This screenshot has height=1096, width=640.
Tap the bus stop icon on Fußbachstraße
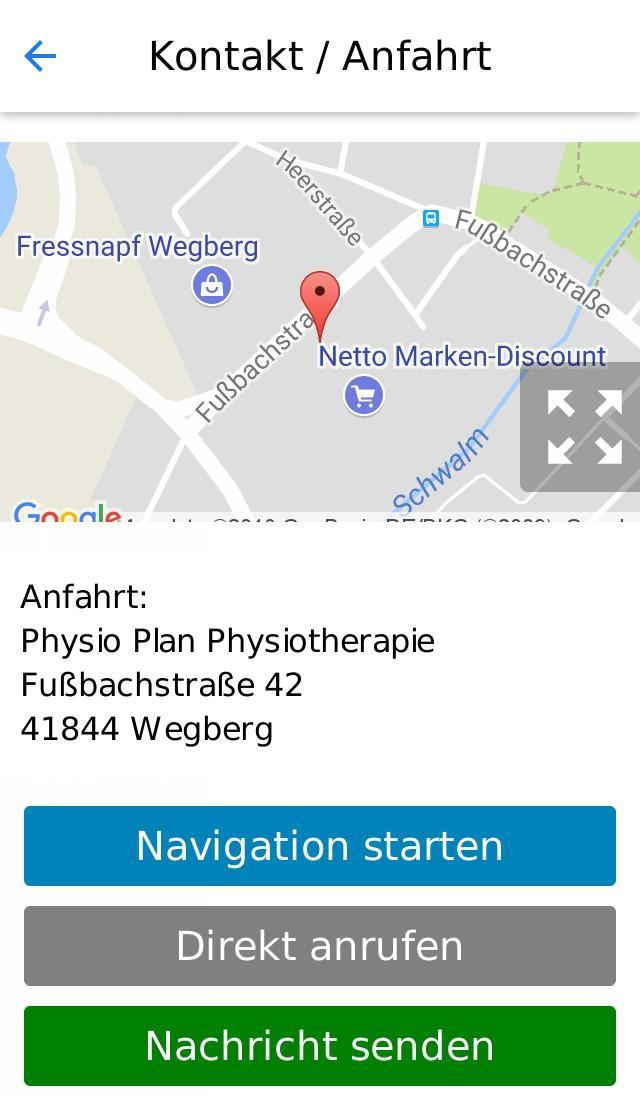[431, 218]
